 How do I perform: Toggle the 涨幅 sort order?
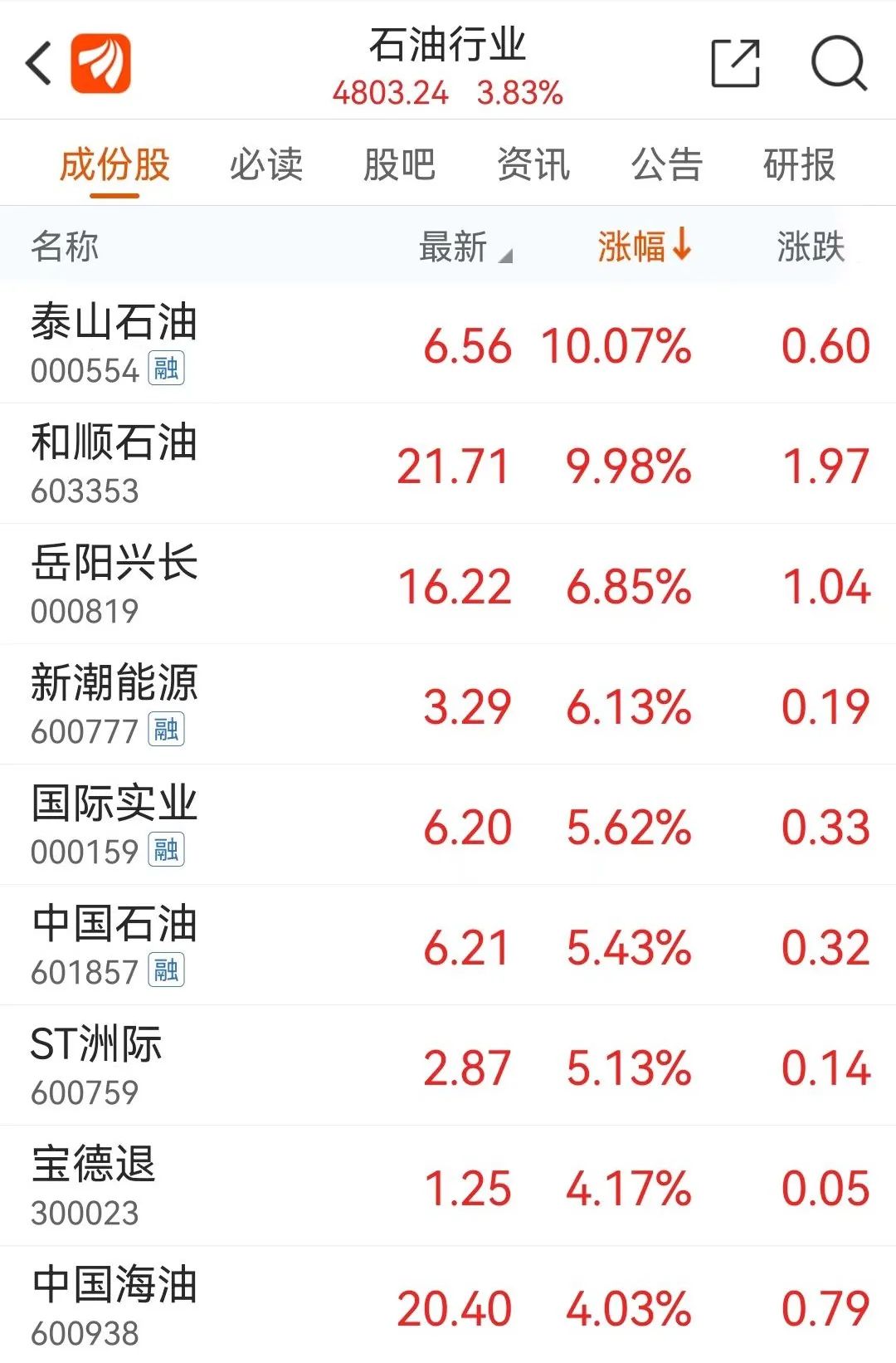pos(644,247)
